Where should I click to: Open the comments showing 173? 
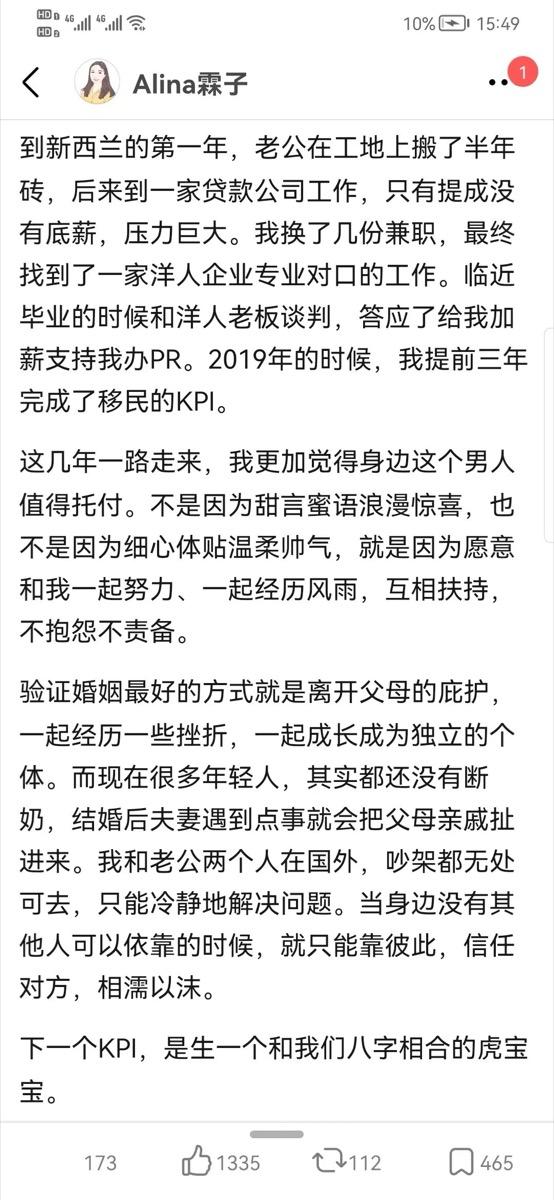100,1163
